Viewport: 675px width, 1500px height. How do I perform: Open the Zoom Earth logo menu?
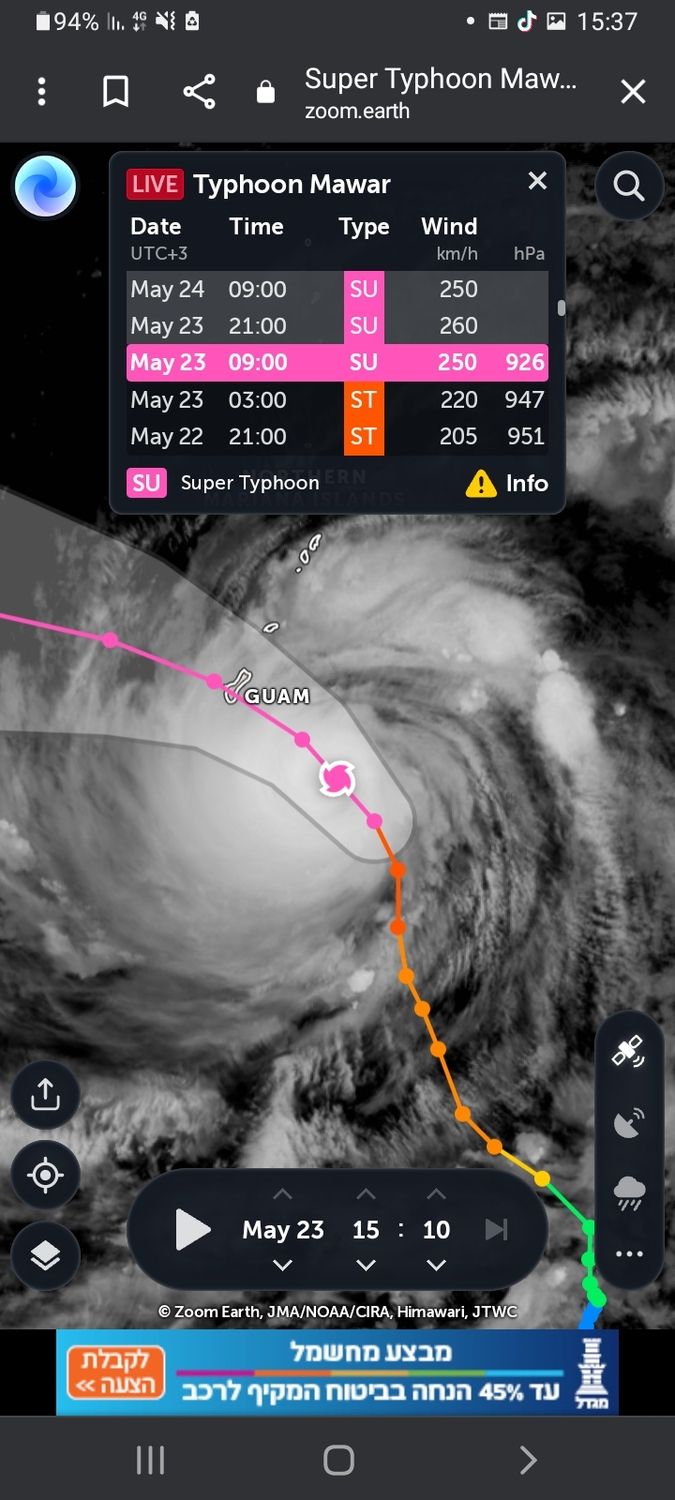click(45, 186)
